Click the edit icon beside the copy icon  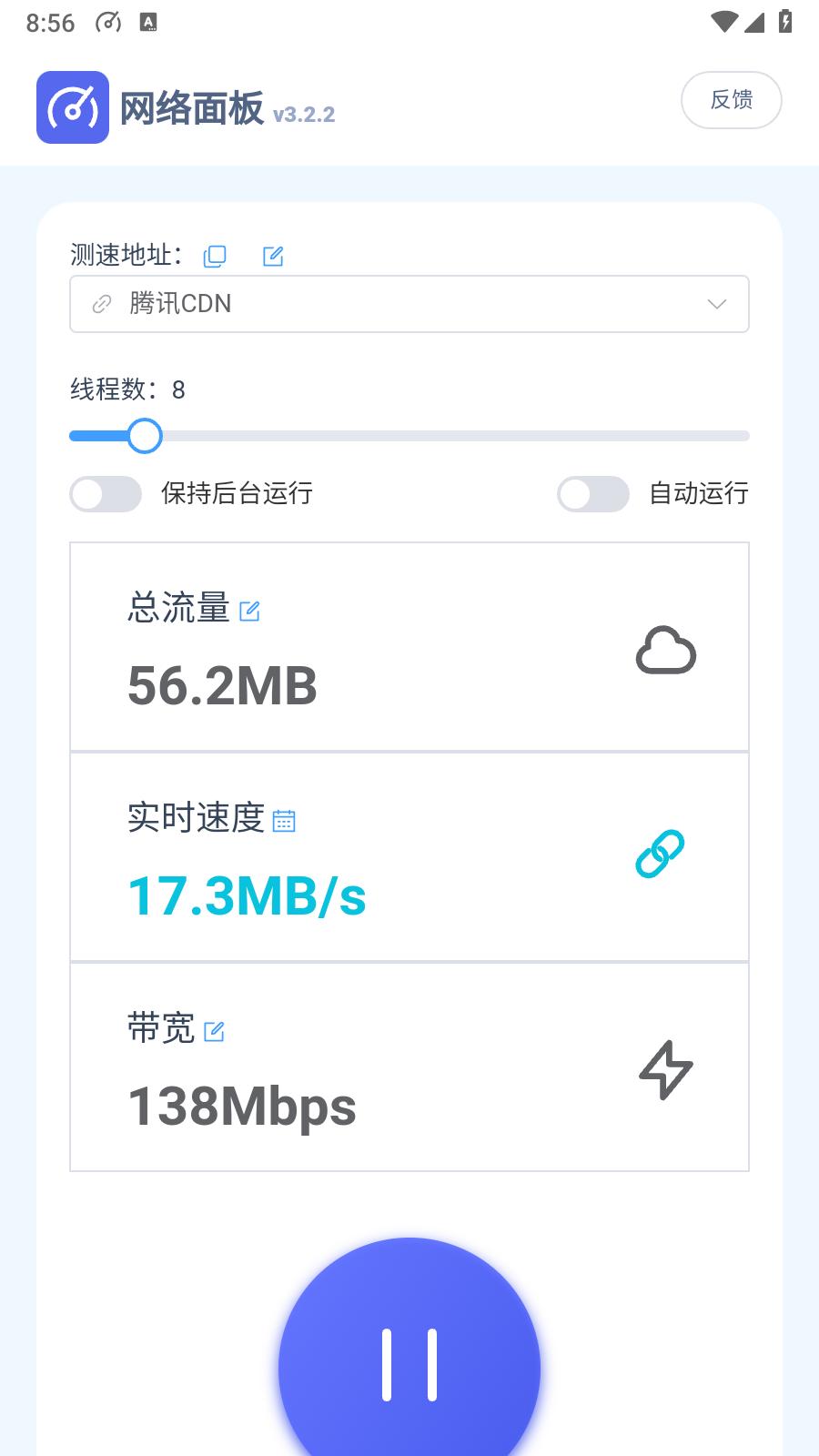click(x=271, y=256)
